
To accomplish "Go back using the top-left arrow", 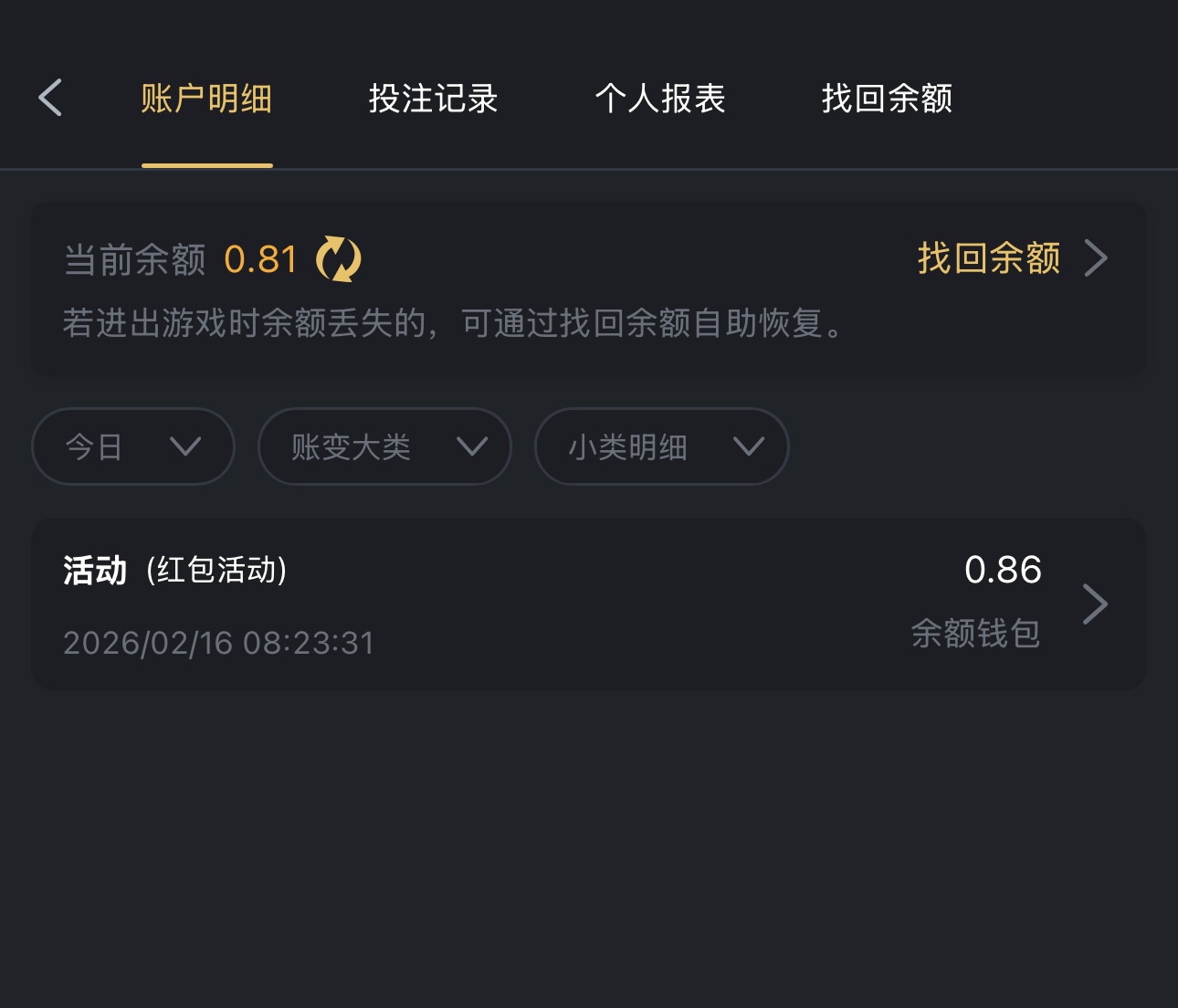I will [51, 98].
